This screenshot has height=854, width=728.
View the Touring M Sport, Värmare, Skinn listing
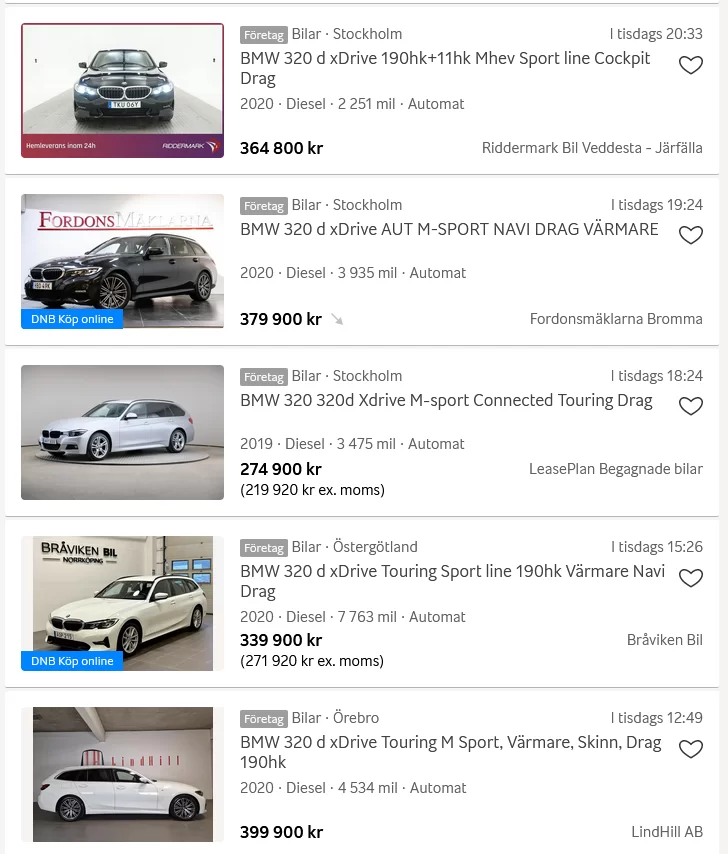pos(450,752)
